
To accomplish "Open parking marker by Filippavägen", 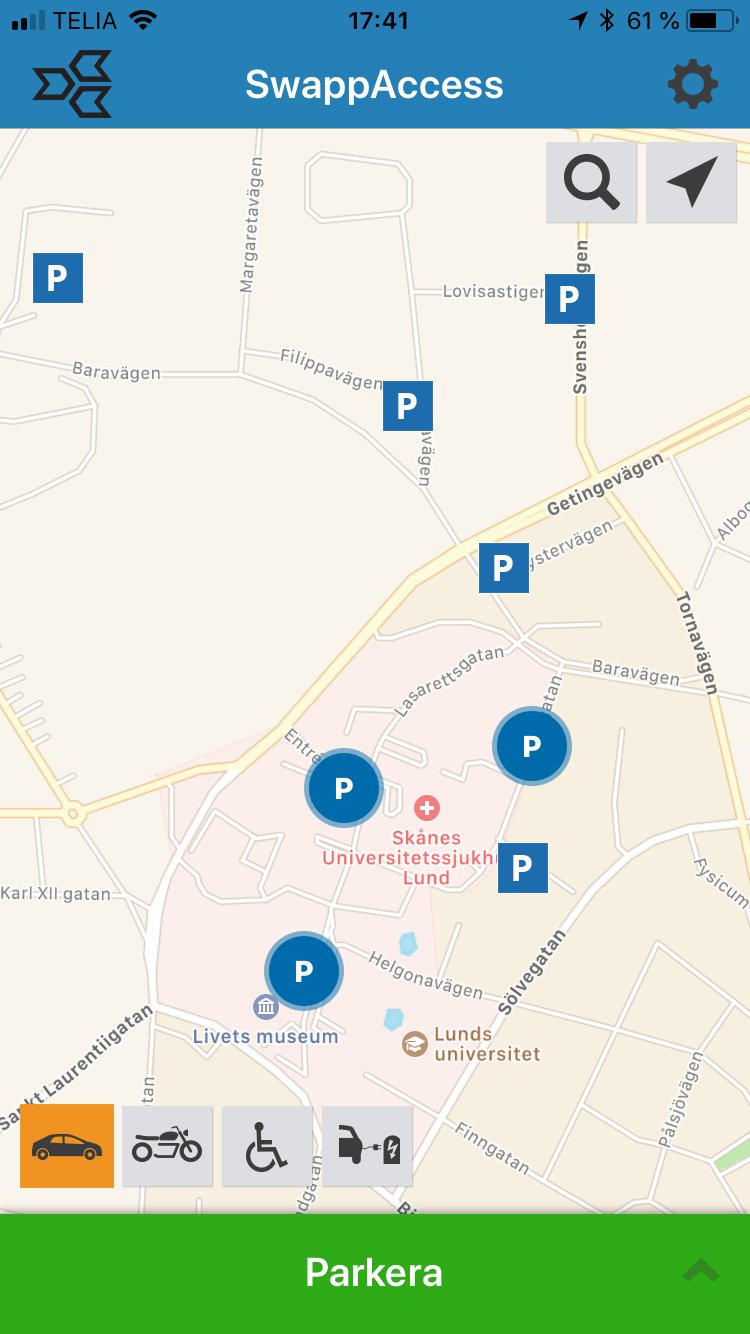I will pos(407,406).
